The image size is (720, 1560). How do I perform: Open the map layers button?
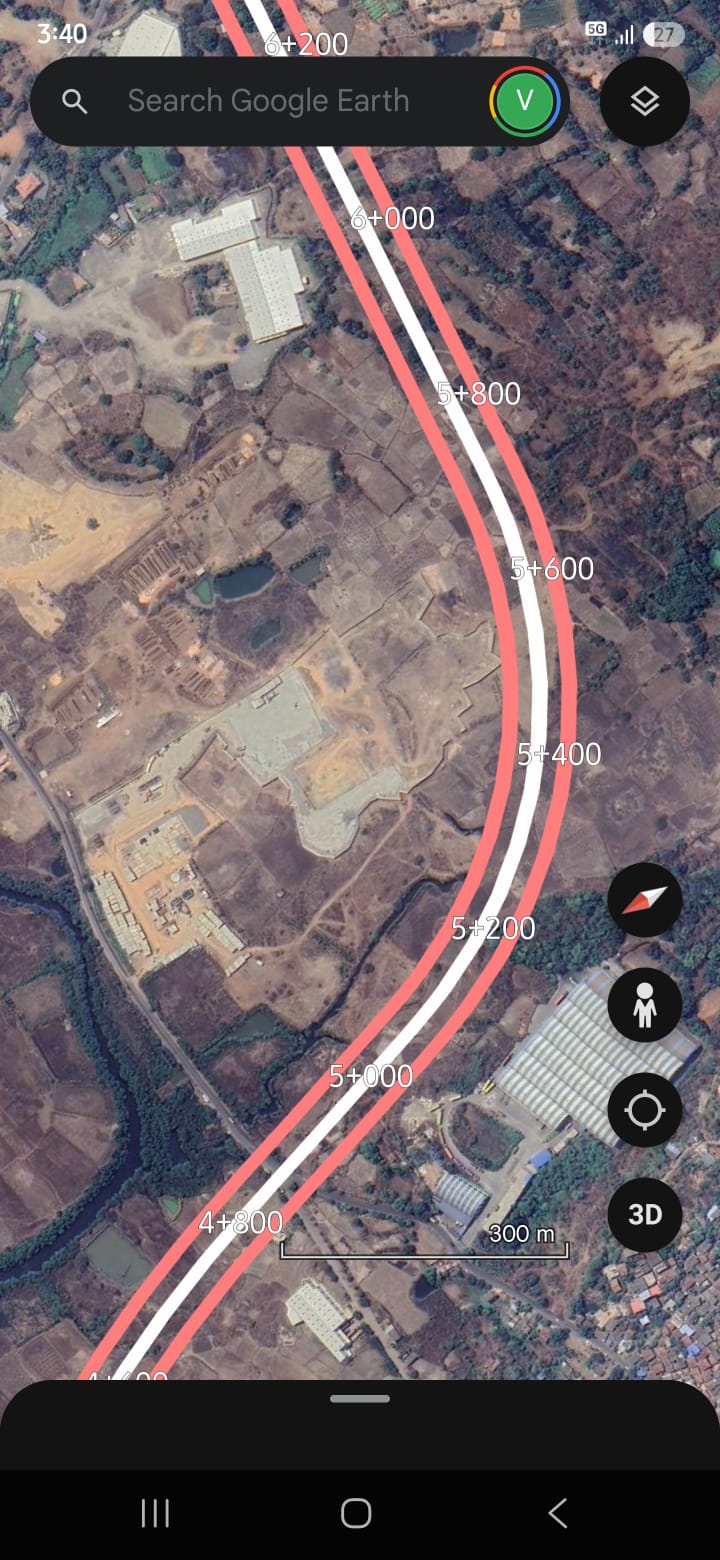[645, 101]
